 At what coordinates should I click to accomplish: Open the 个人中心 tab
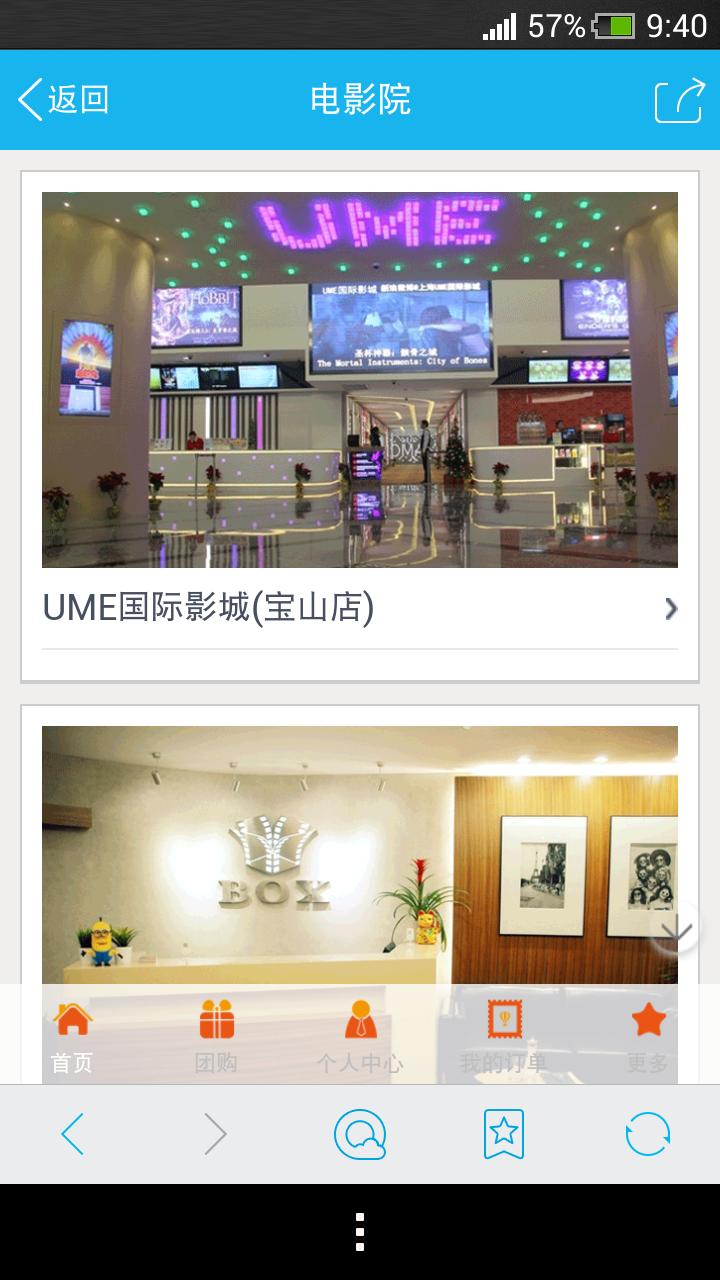click(x=360, y=1036)
